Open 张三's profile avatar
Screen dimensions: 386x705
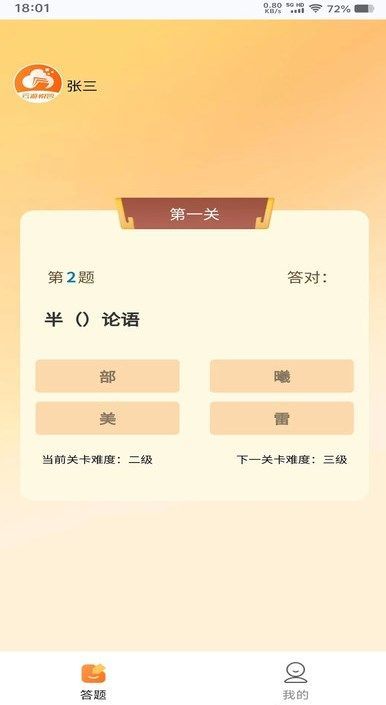tap(38, 84)
